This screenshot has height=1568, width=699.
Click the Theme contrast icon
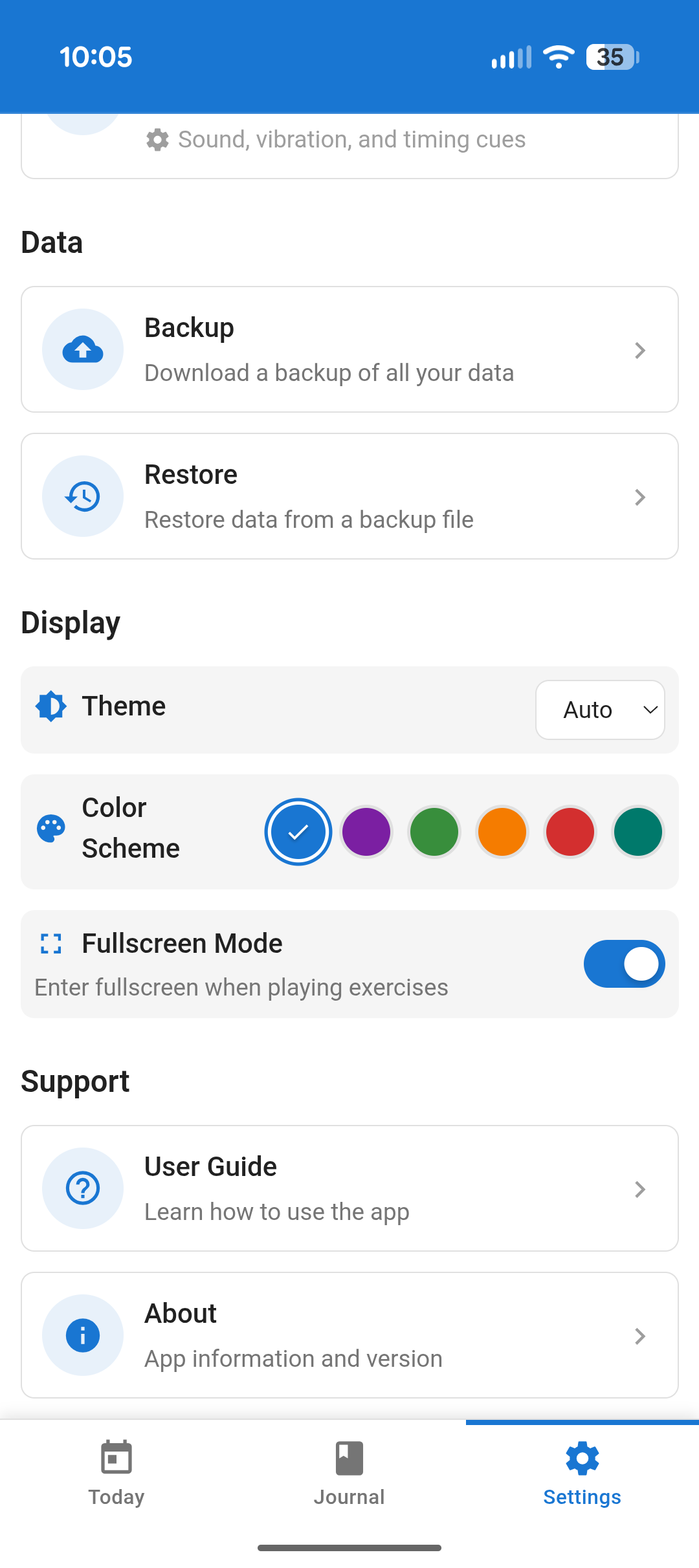[51, 706]
